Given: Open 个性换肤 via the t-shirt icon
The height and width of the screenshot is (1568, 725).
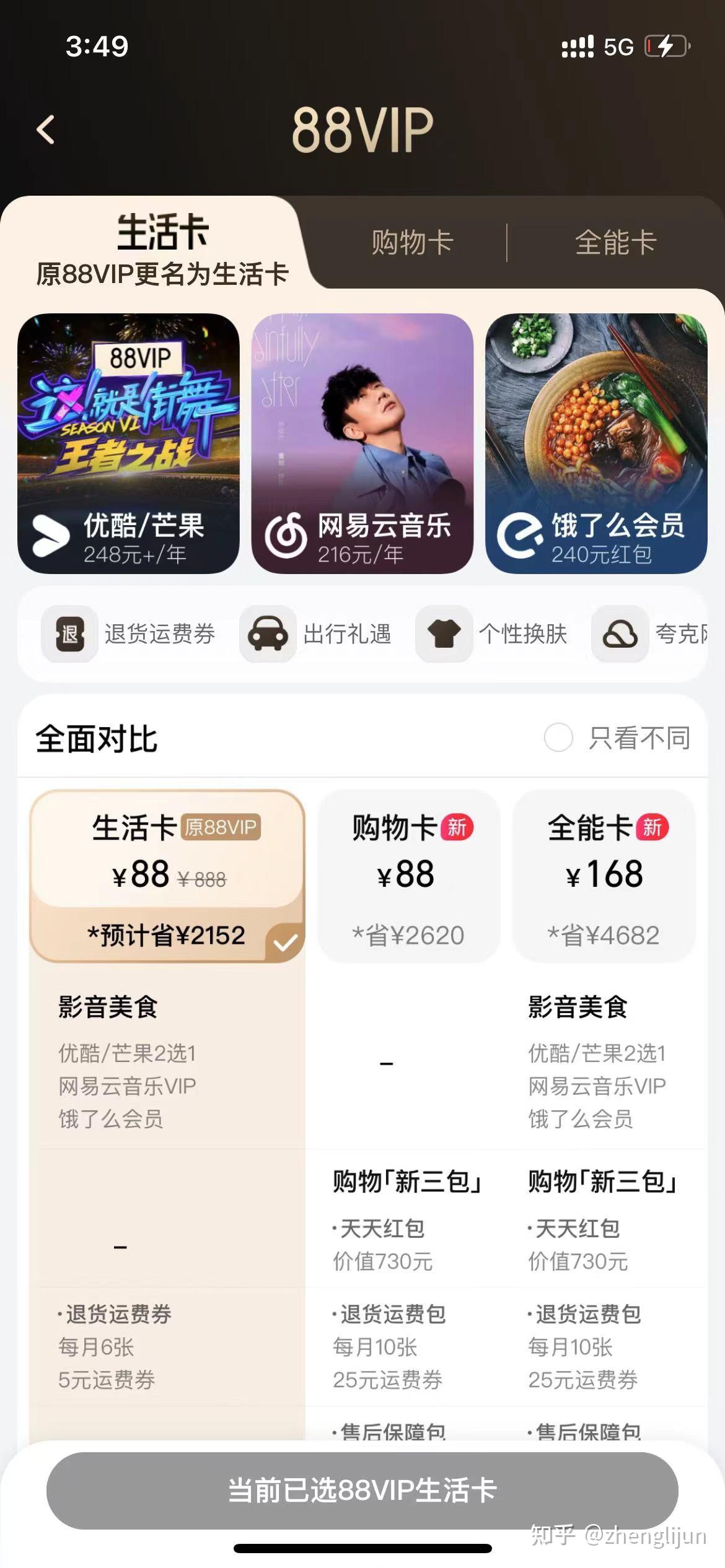Looking at the screenshot, I should (x=444, y=633).
